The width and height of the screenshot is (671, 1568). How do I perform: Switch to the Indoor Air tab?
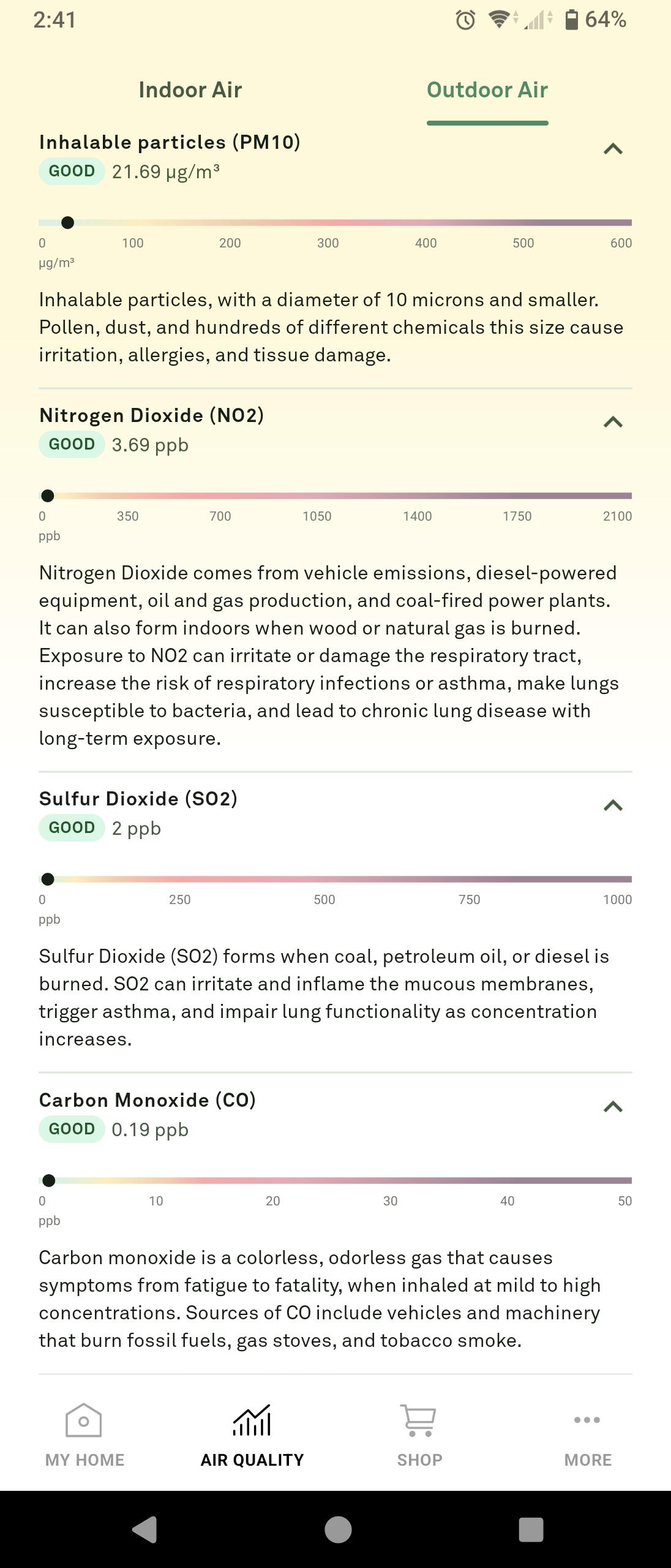(190, 90)
